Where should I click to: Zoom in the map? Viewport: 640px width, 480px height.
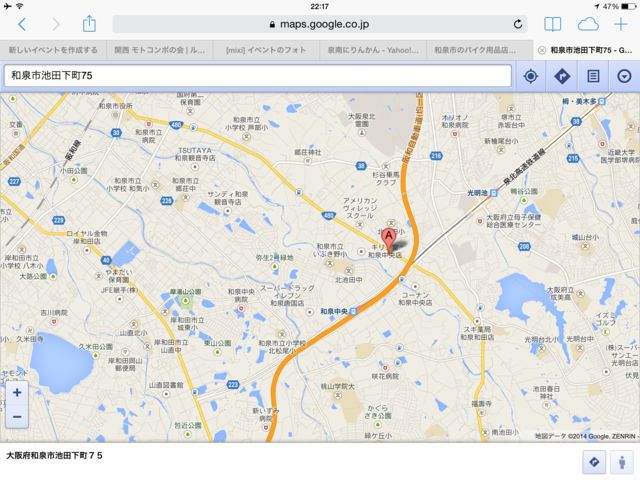[x=17, y=393]
